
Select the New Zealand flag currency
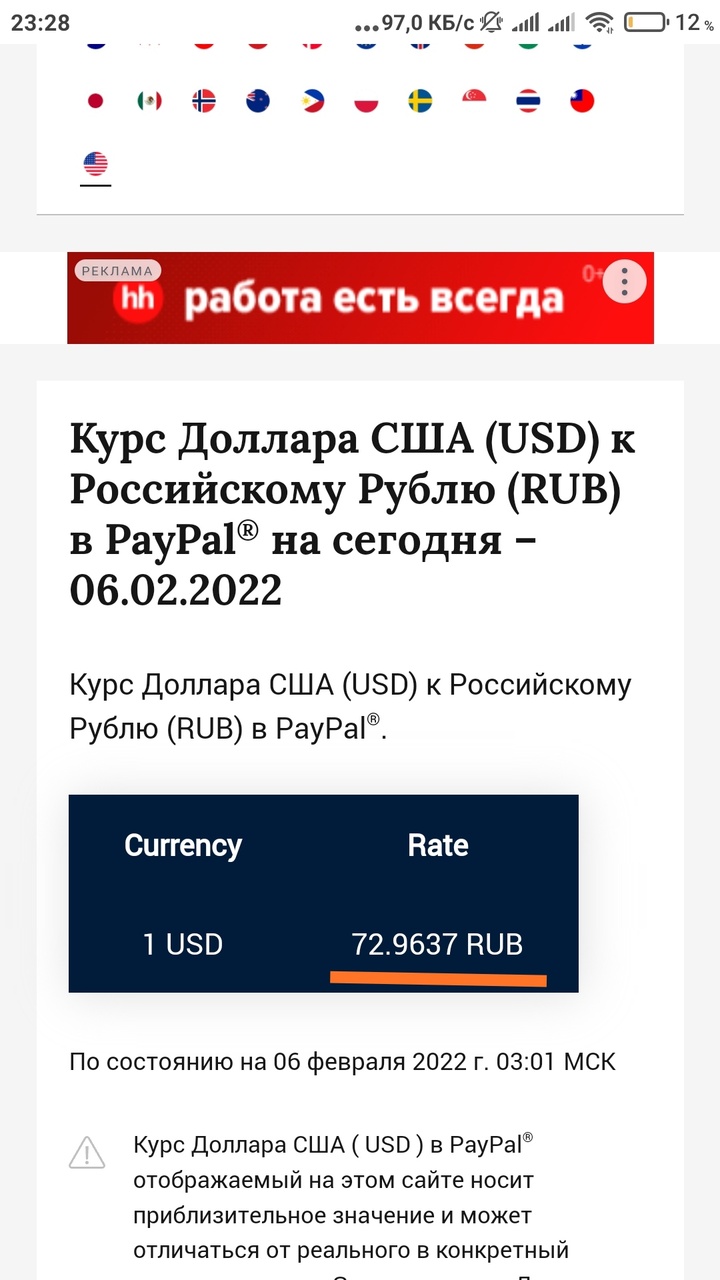point(258,101)
